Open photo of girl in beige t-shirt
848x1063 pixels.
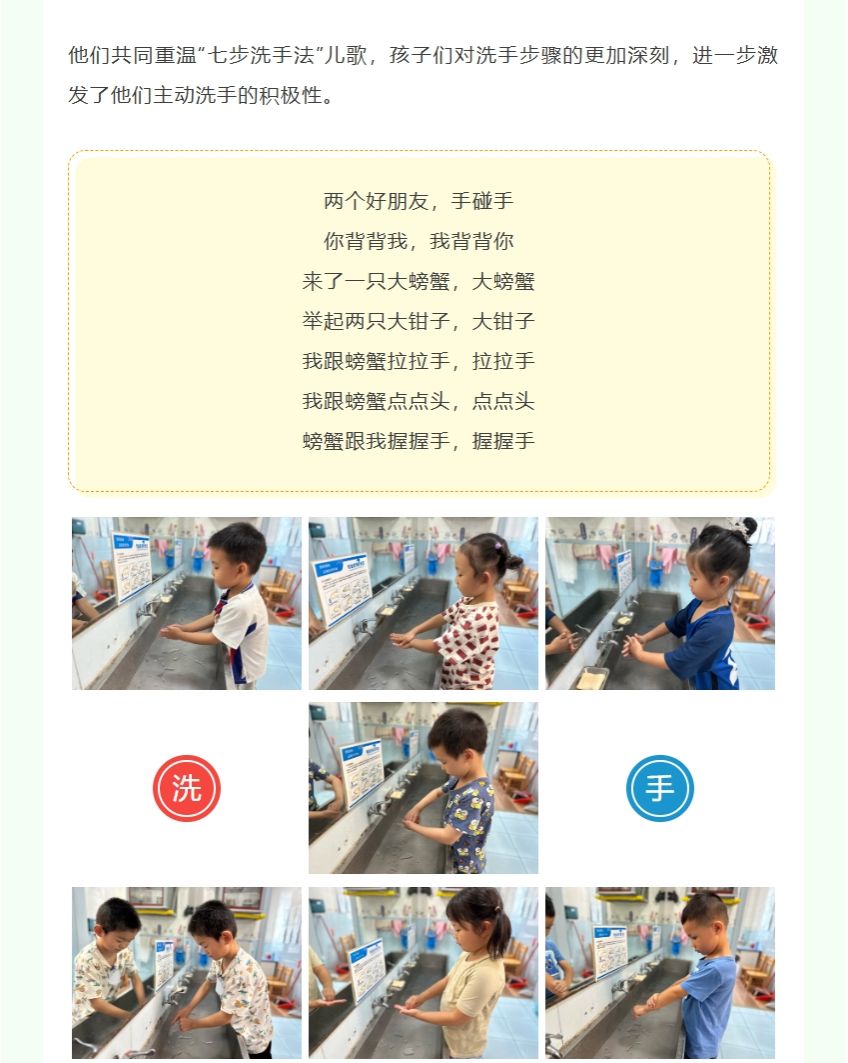423,972
